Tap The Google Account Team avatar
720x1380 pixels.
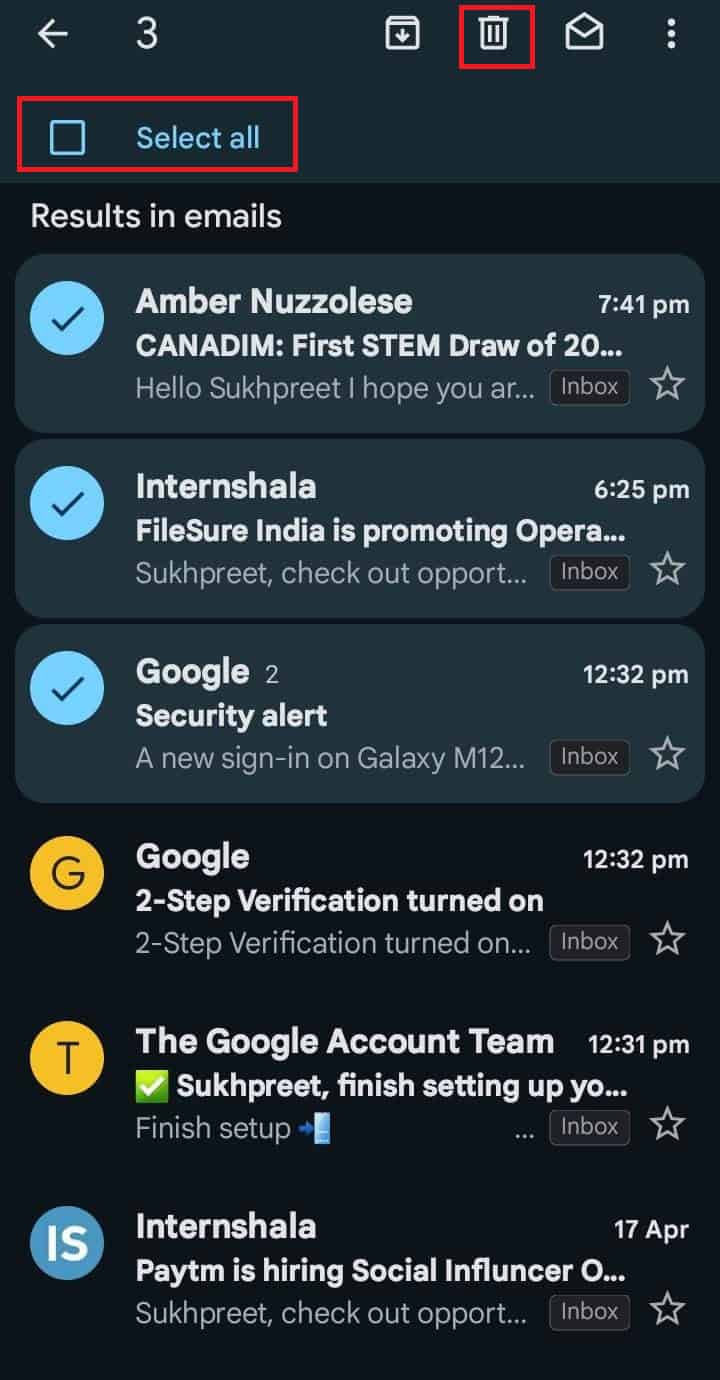tap(67, 1057)
